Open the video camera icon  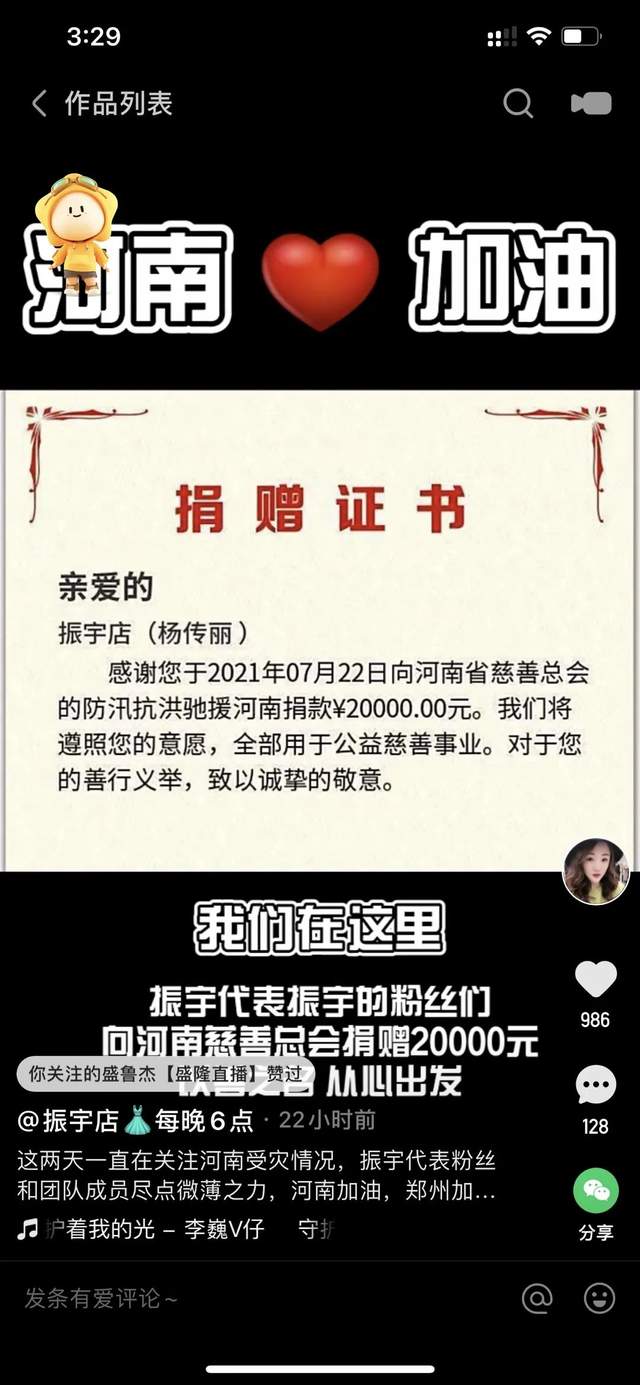(x=591, y=103)
